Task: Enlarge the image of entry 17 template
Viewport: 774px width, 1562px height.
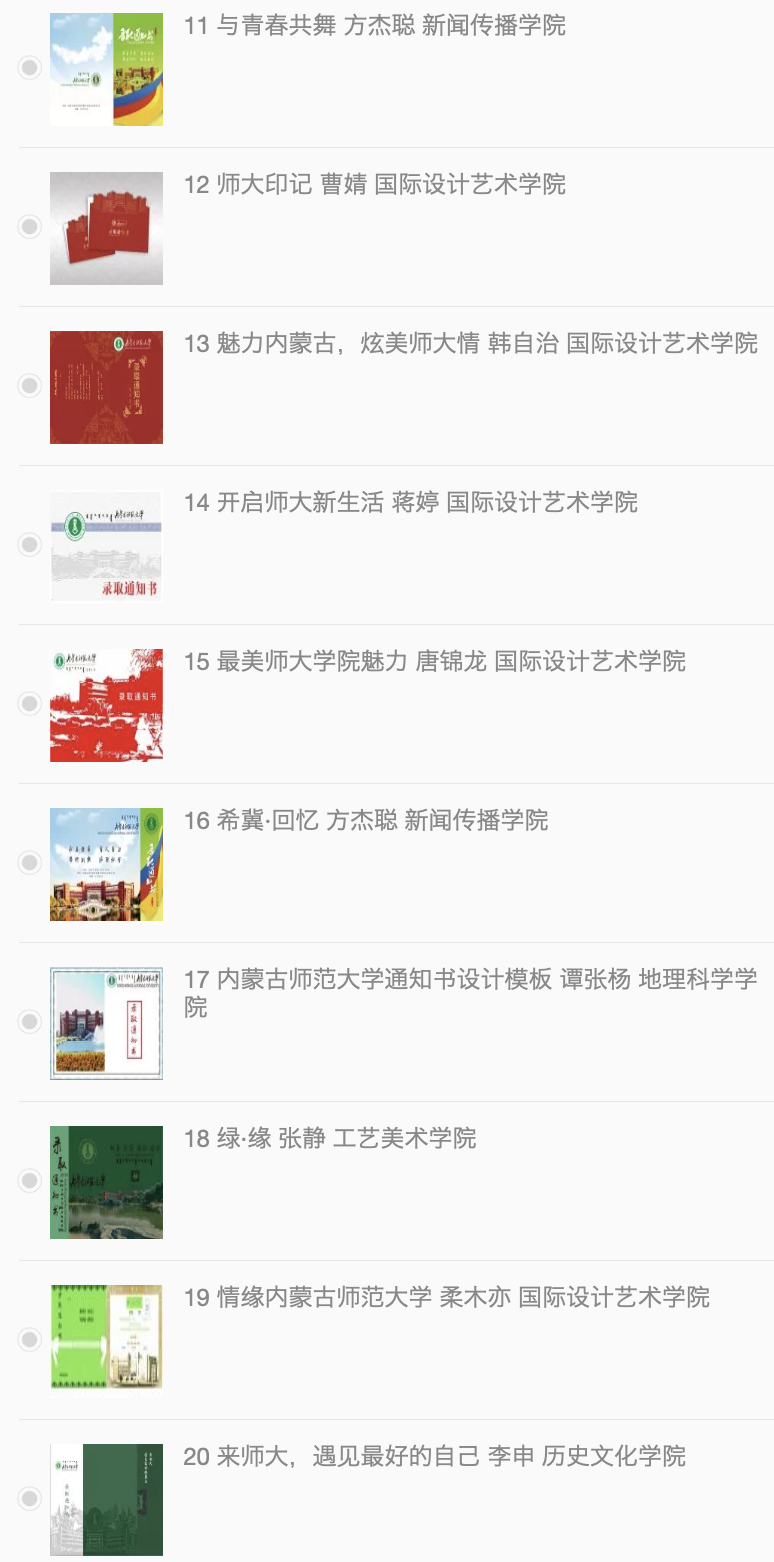Action: [106, 1023]
